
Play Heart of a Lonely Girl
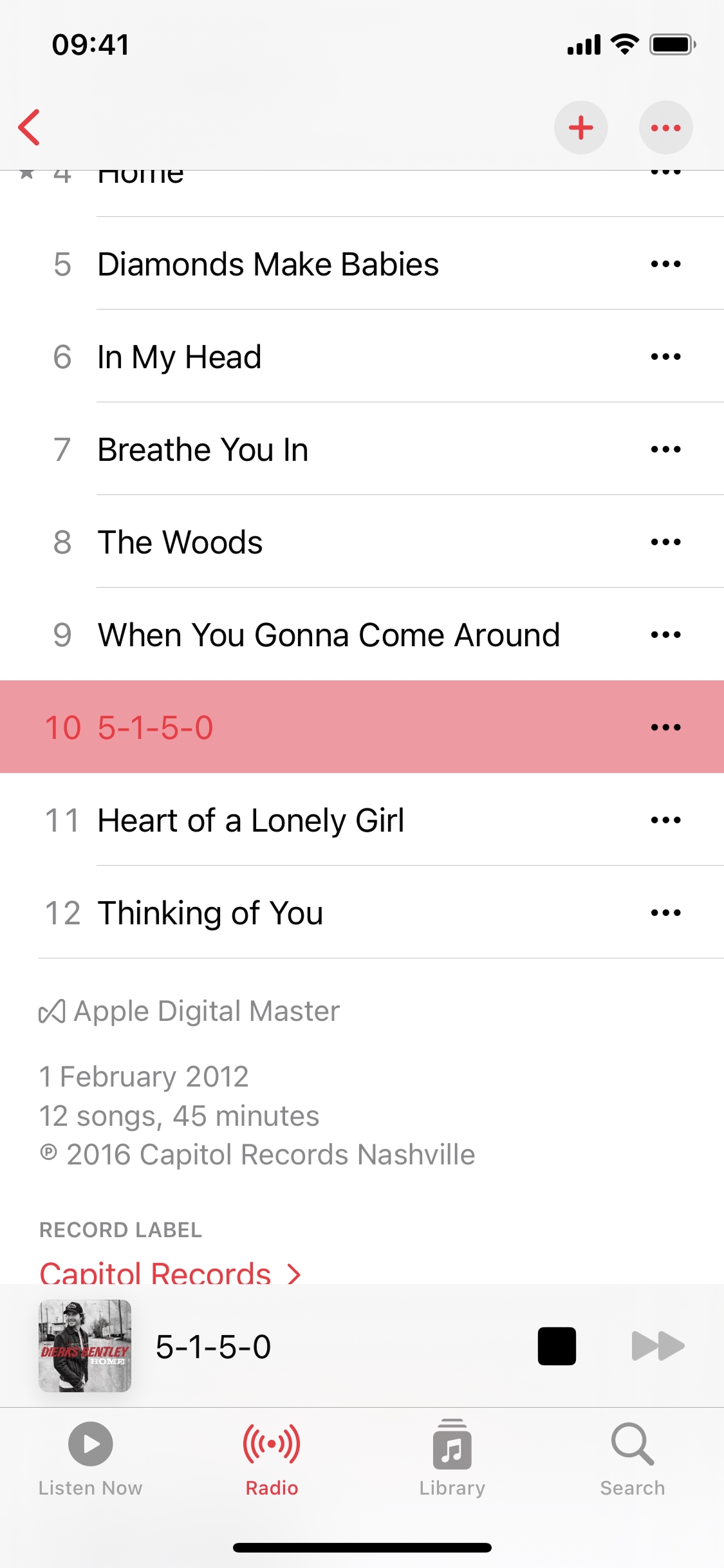tap(251, 820)
